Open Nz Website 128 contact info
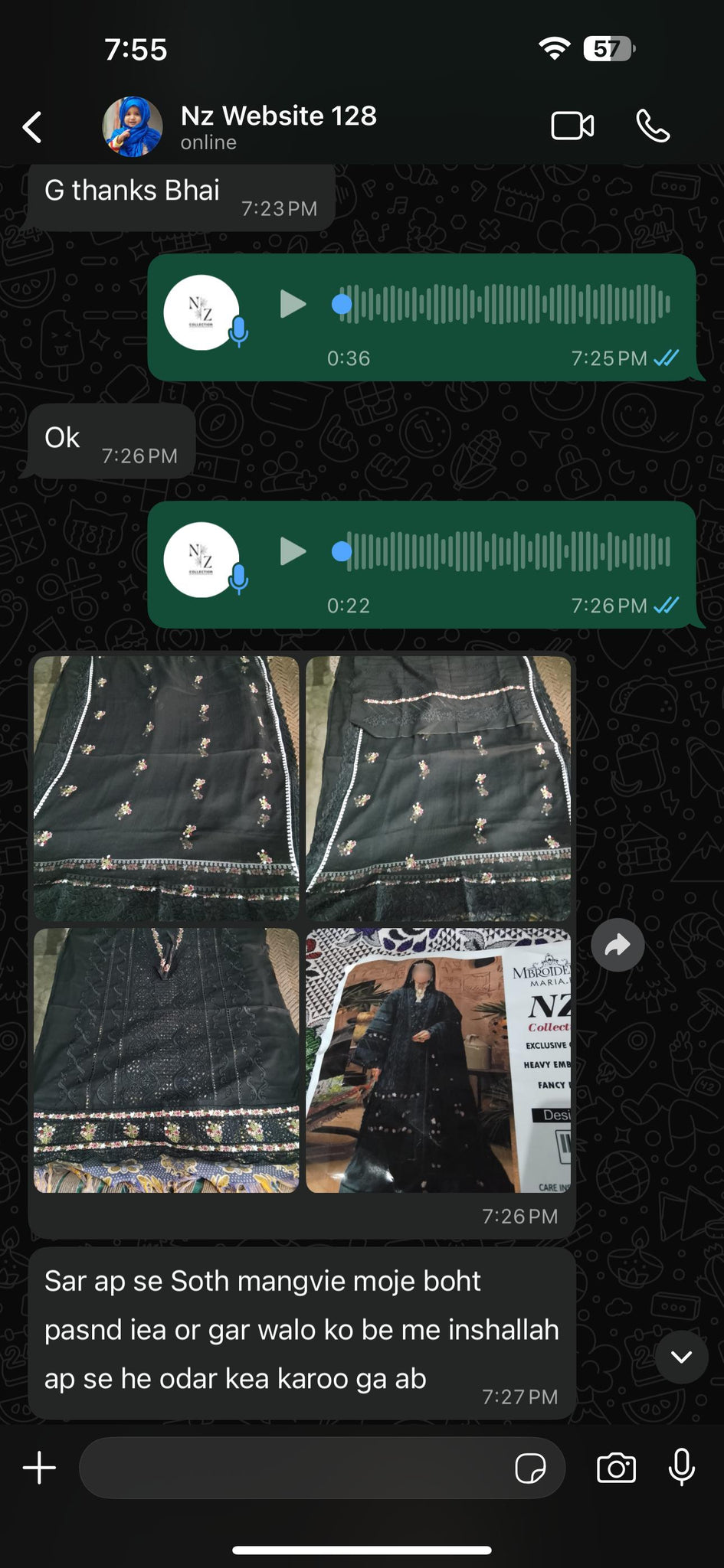The width and height of the screenshot is (724, 1568). point(277,126)
